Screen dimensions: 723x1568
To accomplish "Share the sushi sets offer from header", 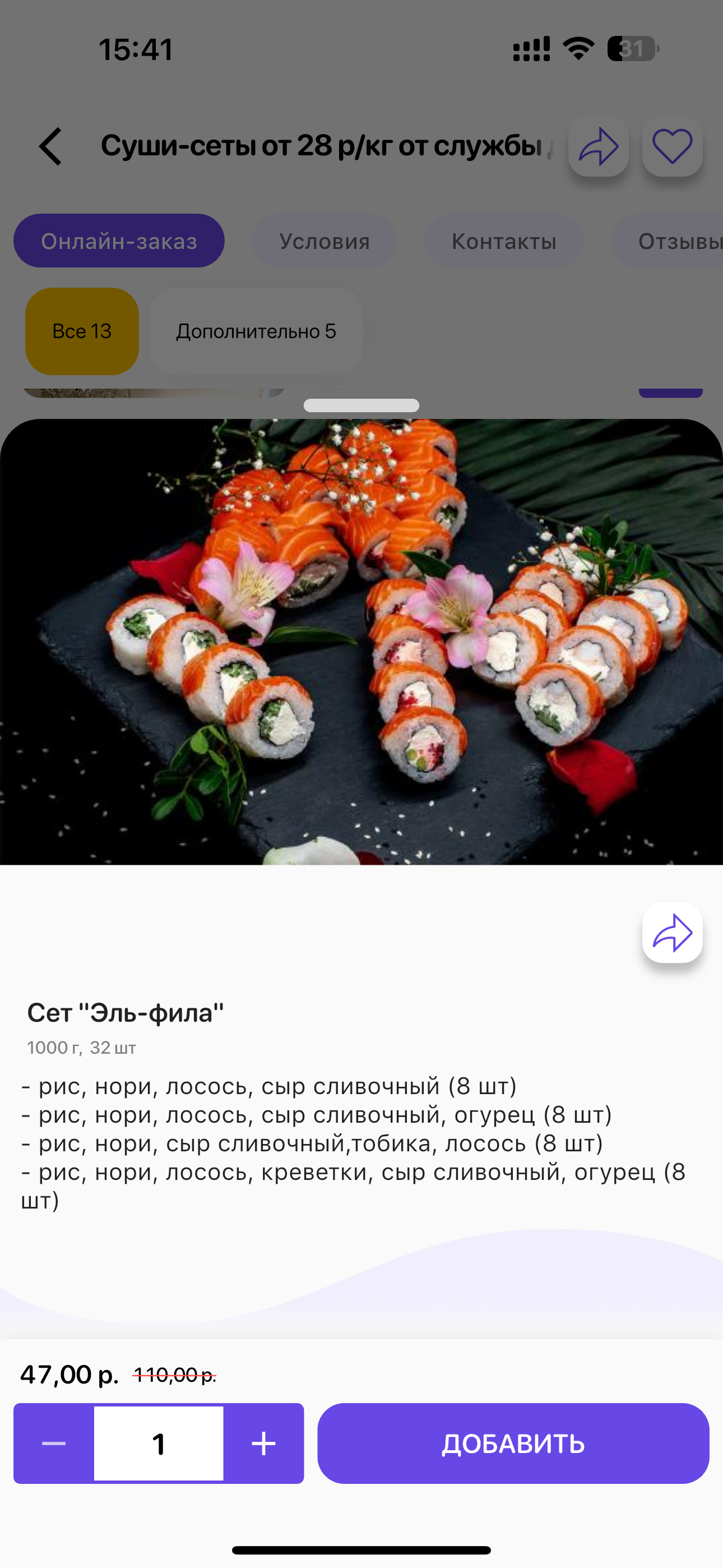I will (597, 147).
